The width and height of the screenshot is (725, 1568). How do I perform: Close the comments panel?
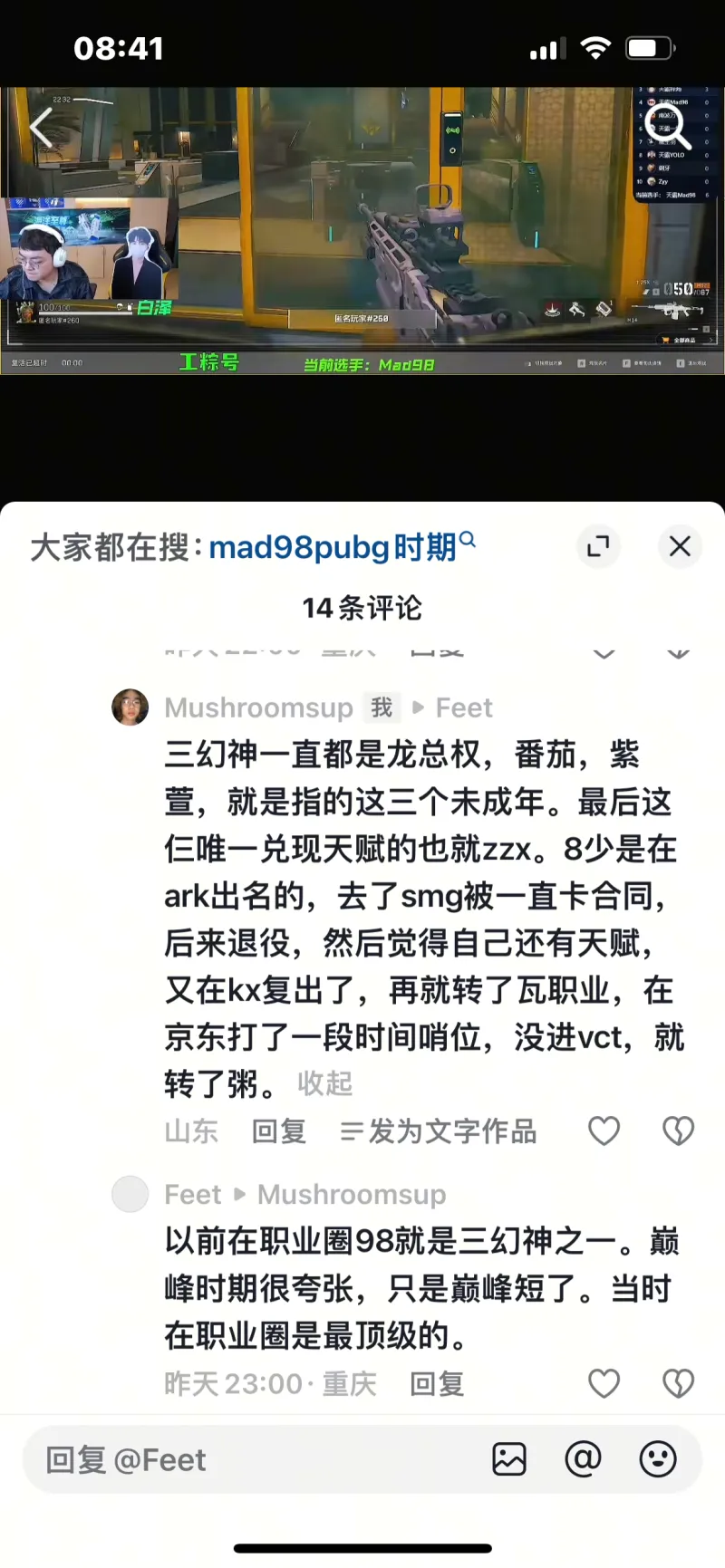[x=680, y=546]
